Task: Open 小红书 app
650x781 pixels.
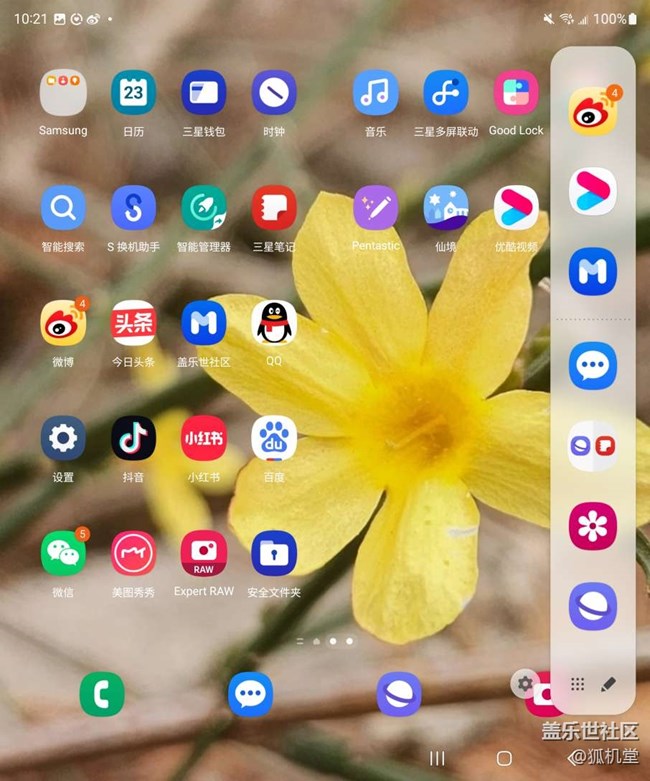Action: coord(204,438)
